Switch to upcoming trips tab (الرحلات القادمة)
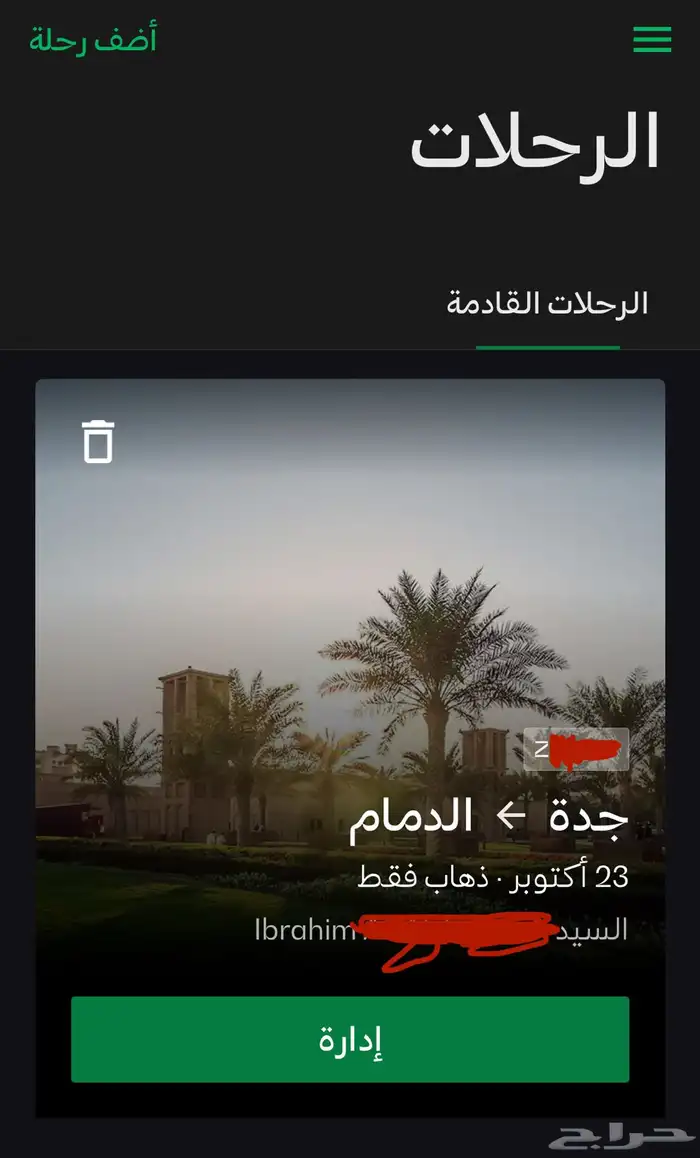Viewport: 700px width, 1158px height. coord(547,304)
